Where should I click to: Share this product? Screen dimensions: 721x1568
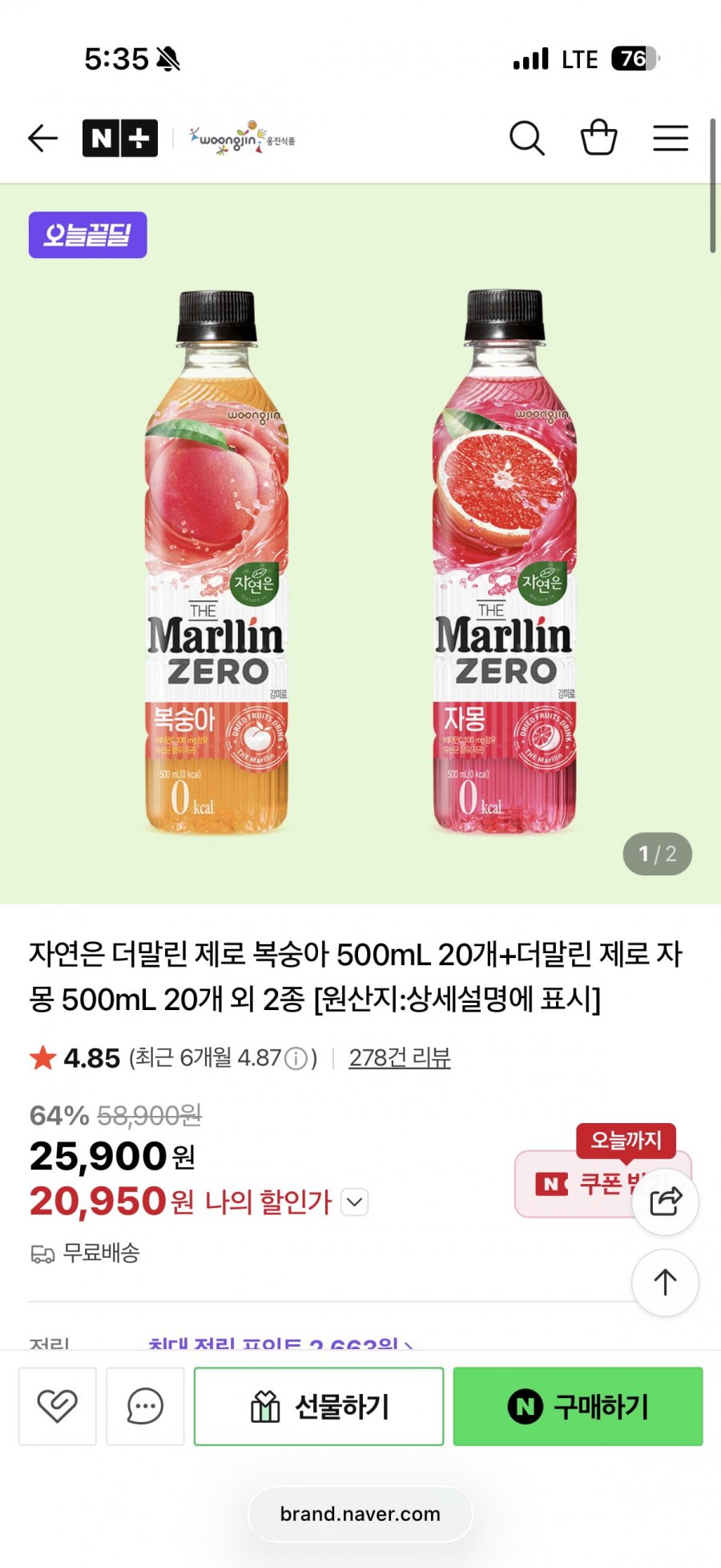(x=665, y=1201)
